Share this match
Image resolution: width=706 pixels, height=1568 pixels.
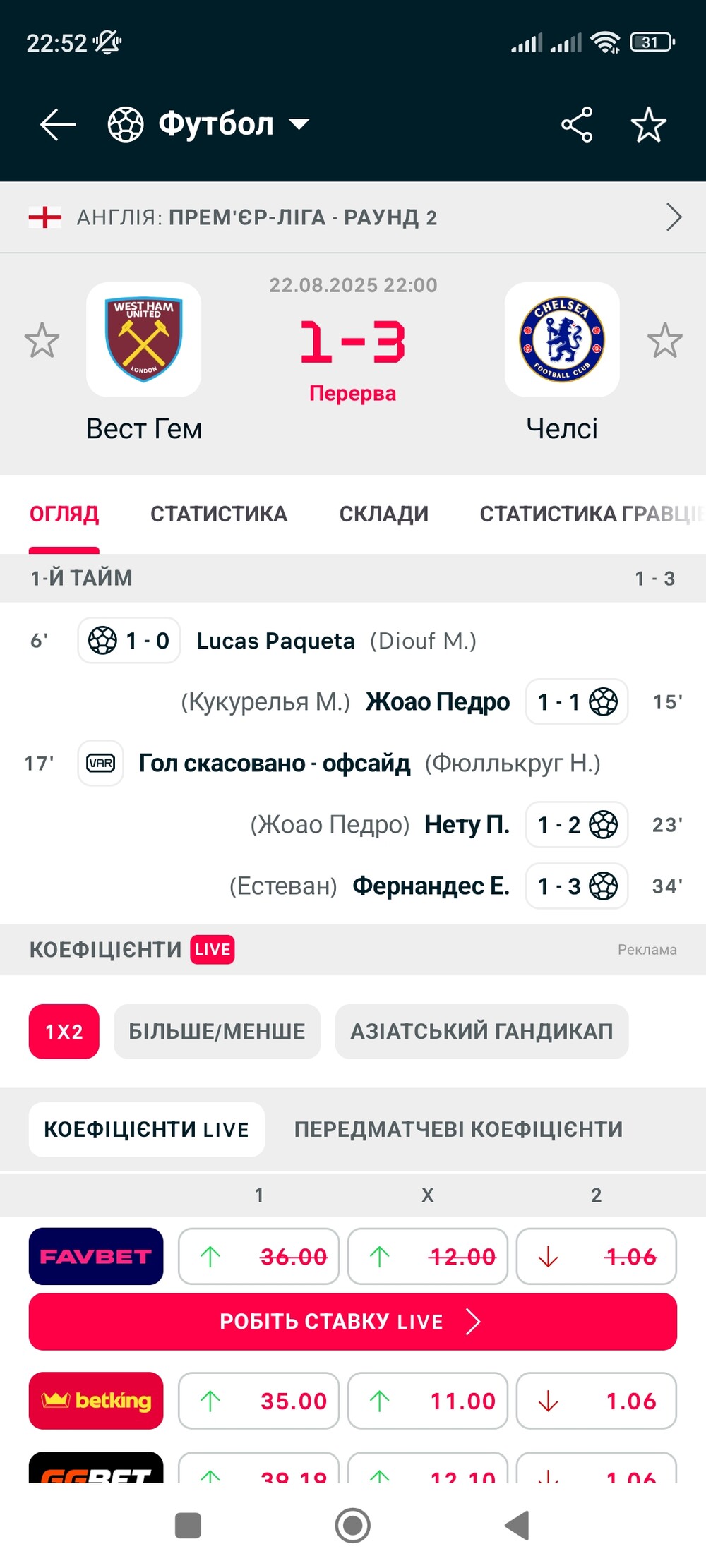pos(577,125)
